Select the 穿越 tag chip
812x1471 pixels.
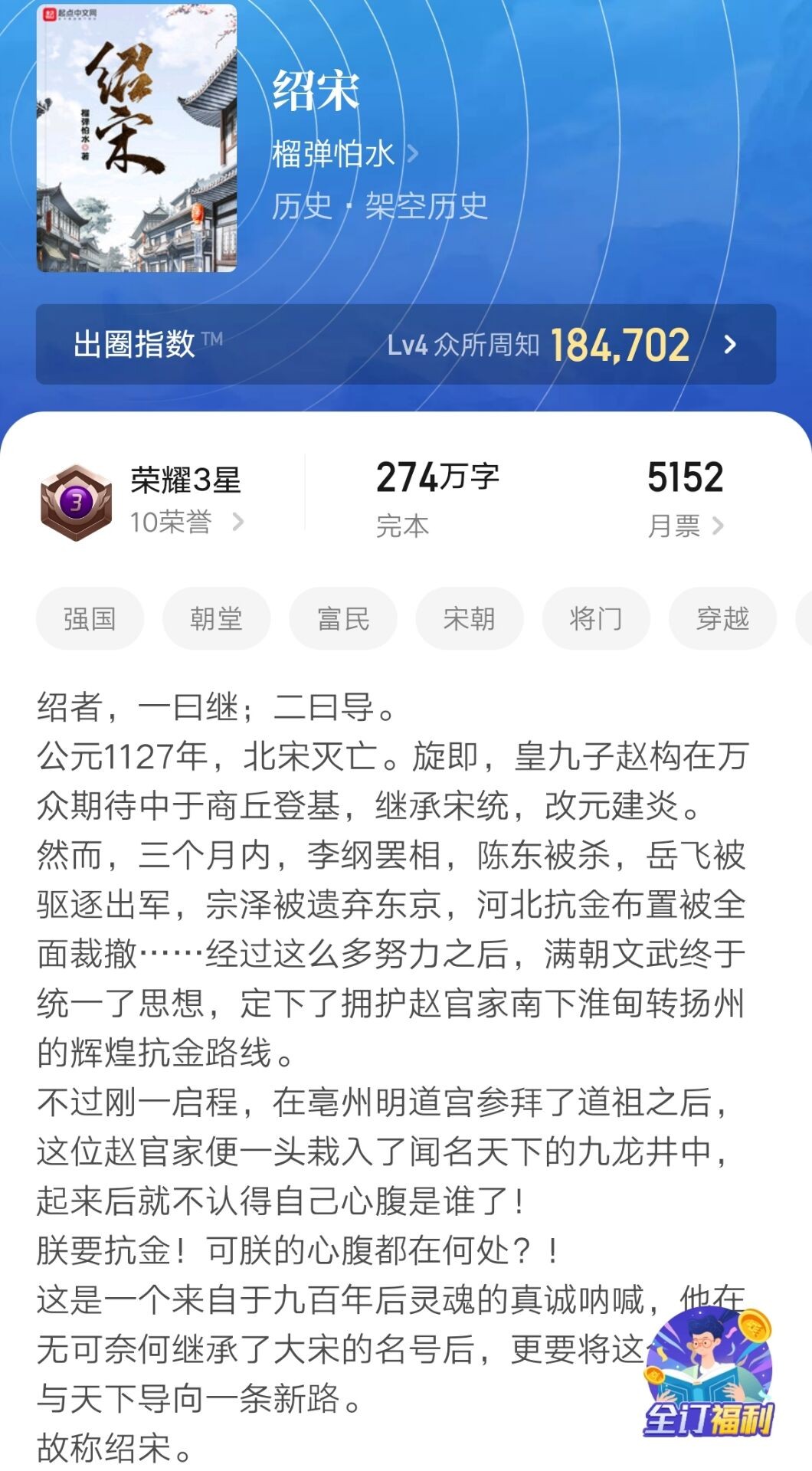722,618
